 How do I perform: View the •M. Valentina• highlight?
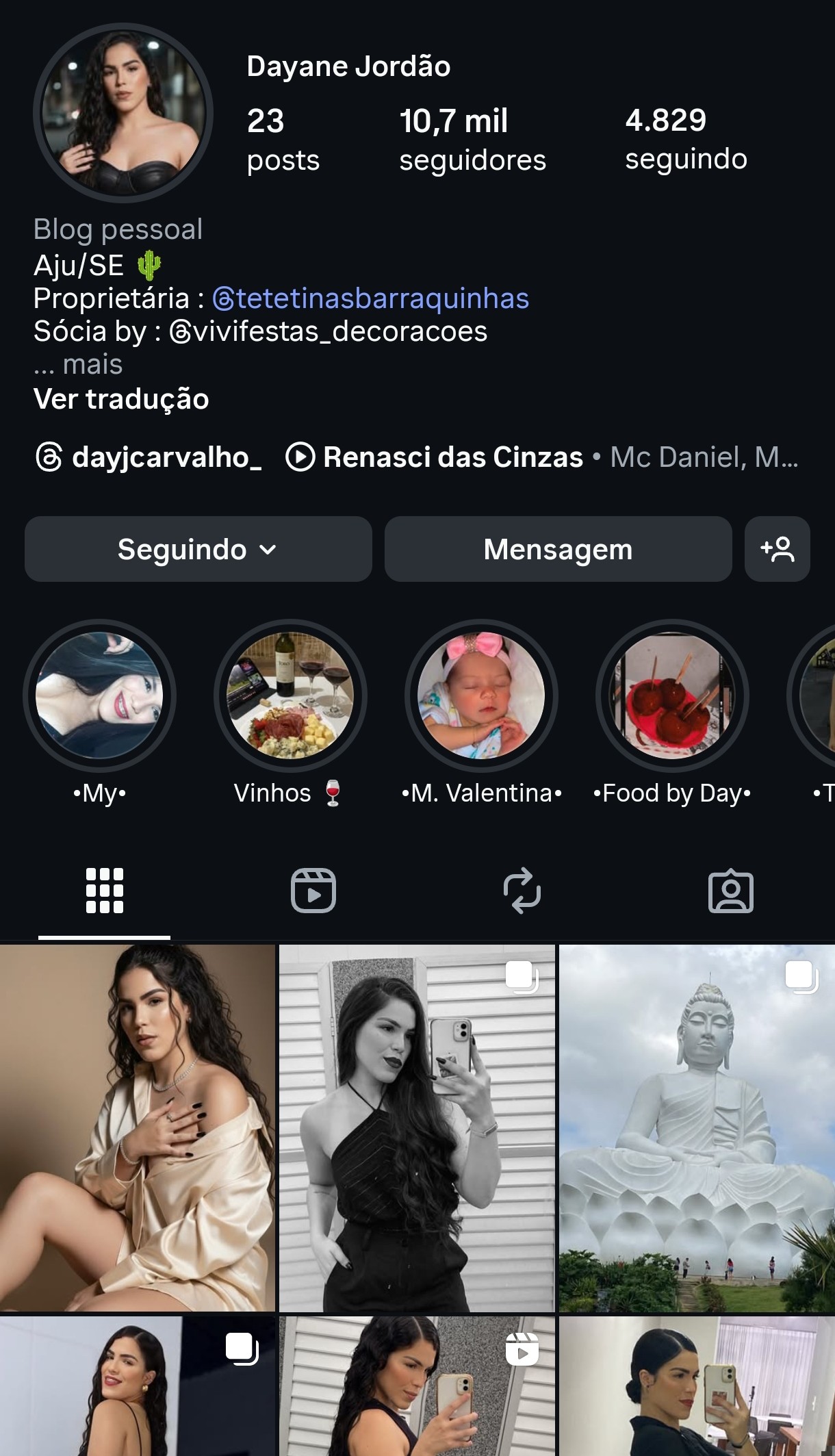481,695
